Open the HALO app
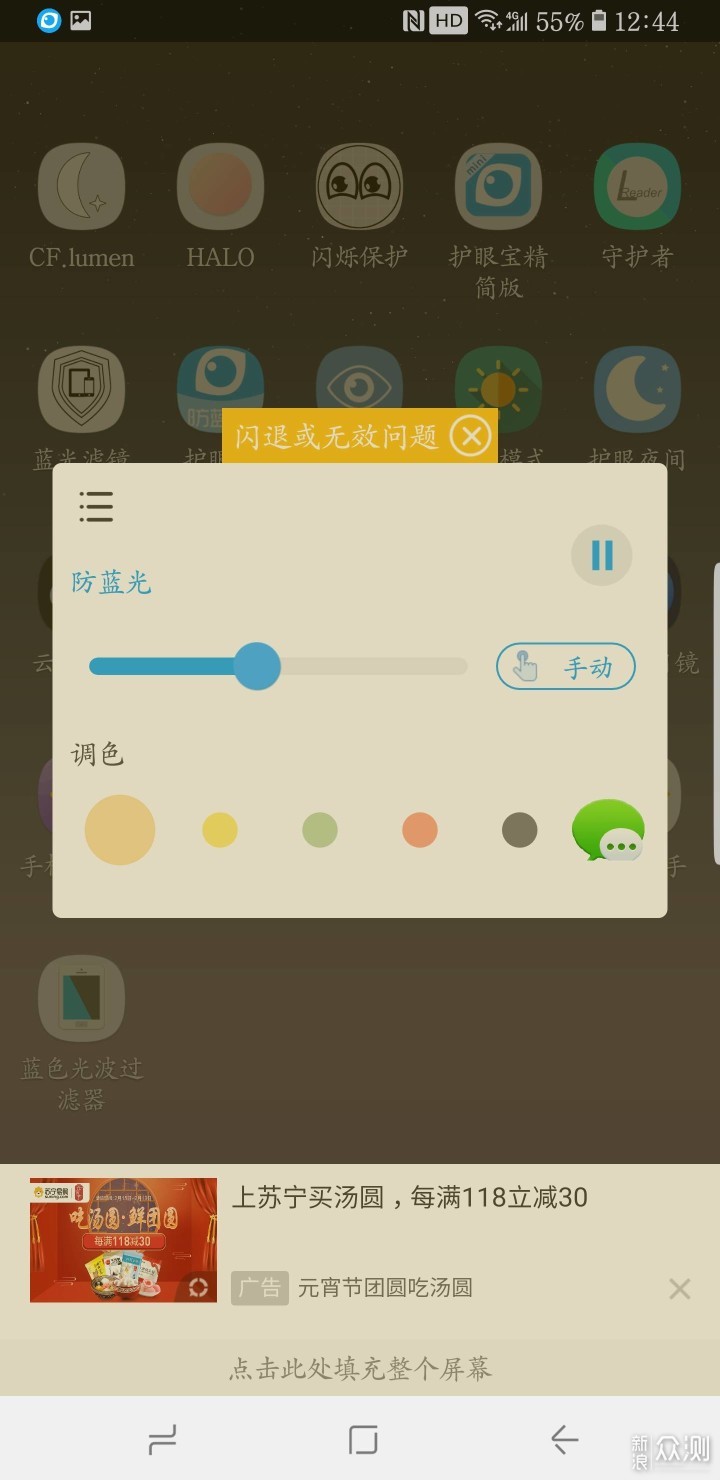 [x=220, y=187]
